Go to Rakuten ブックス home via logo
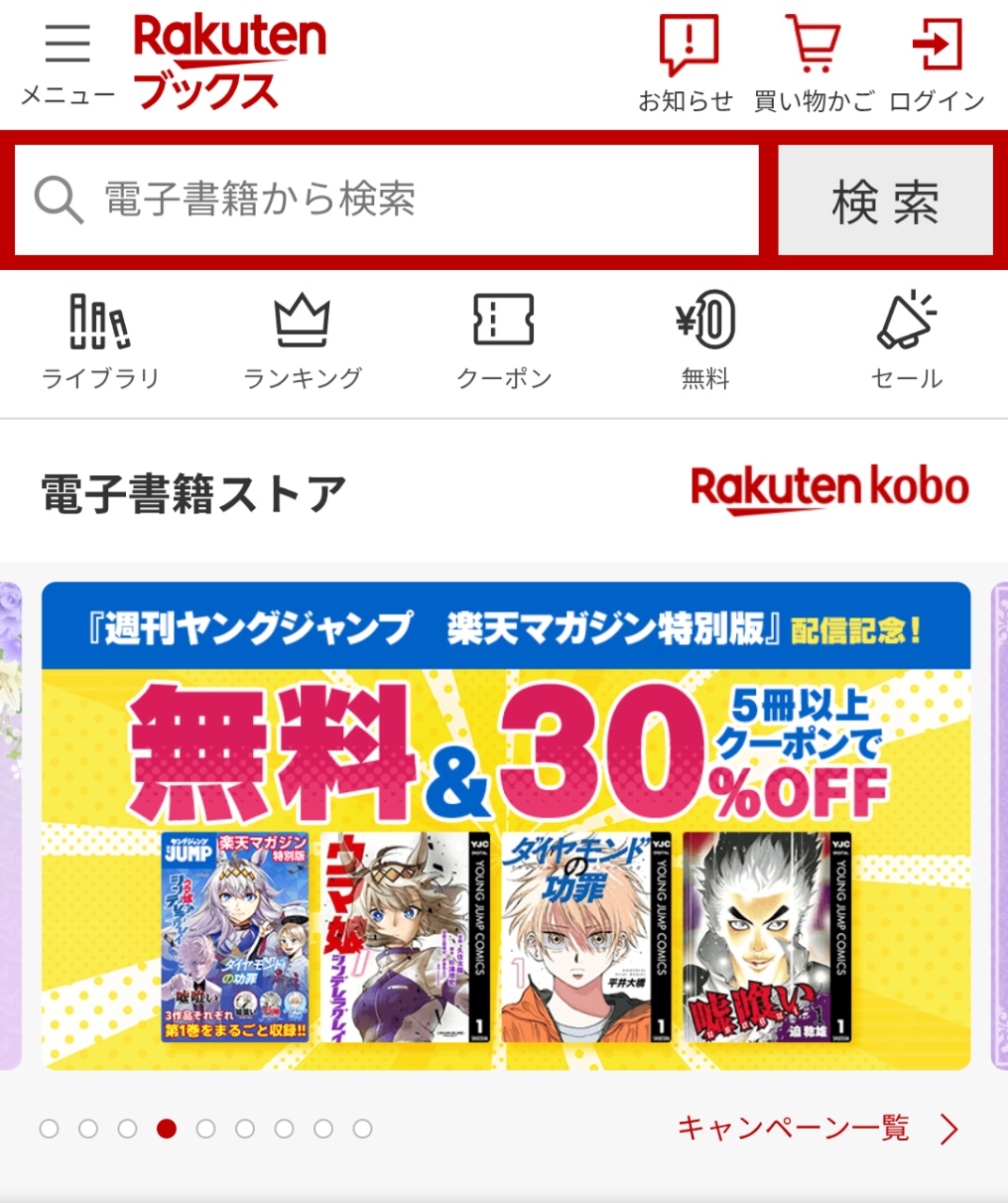The width and height of the screenshot is (1008, 1203). [x=229, y=62]
